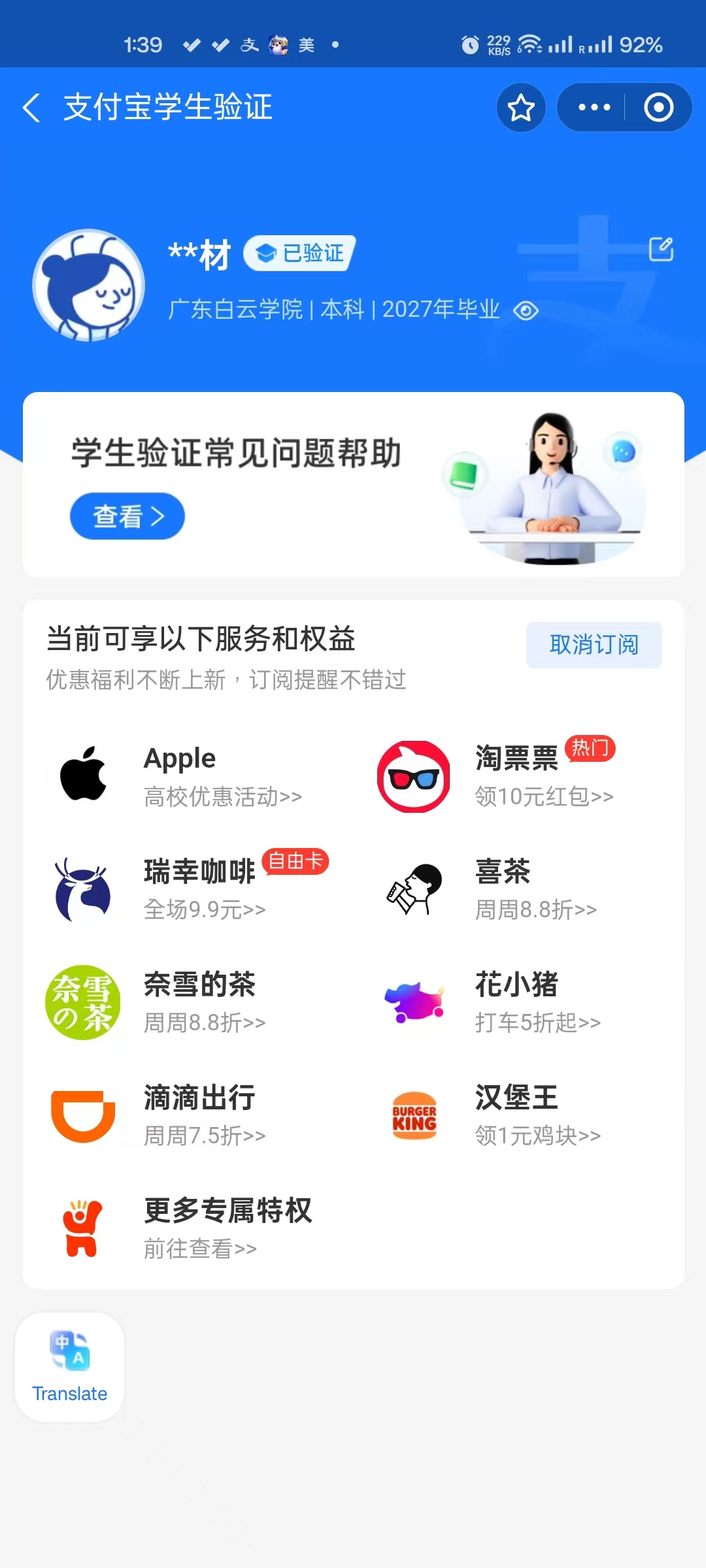Image resolution: width=706 pixels, height=1568 pixels.
Task: Click 取消订阅 to unsubscribe
Action: click(x=594, y=644)
